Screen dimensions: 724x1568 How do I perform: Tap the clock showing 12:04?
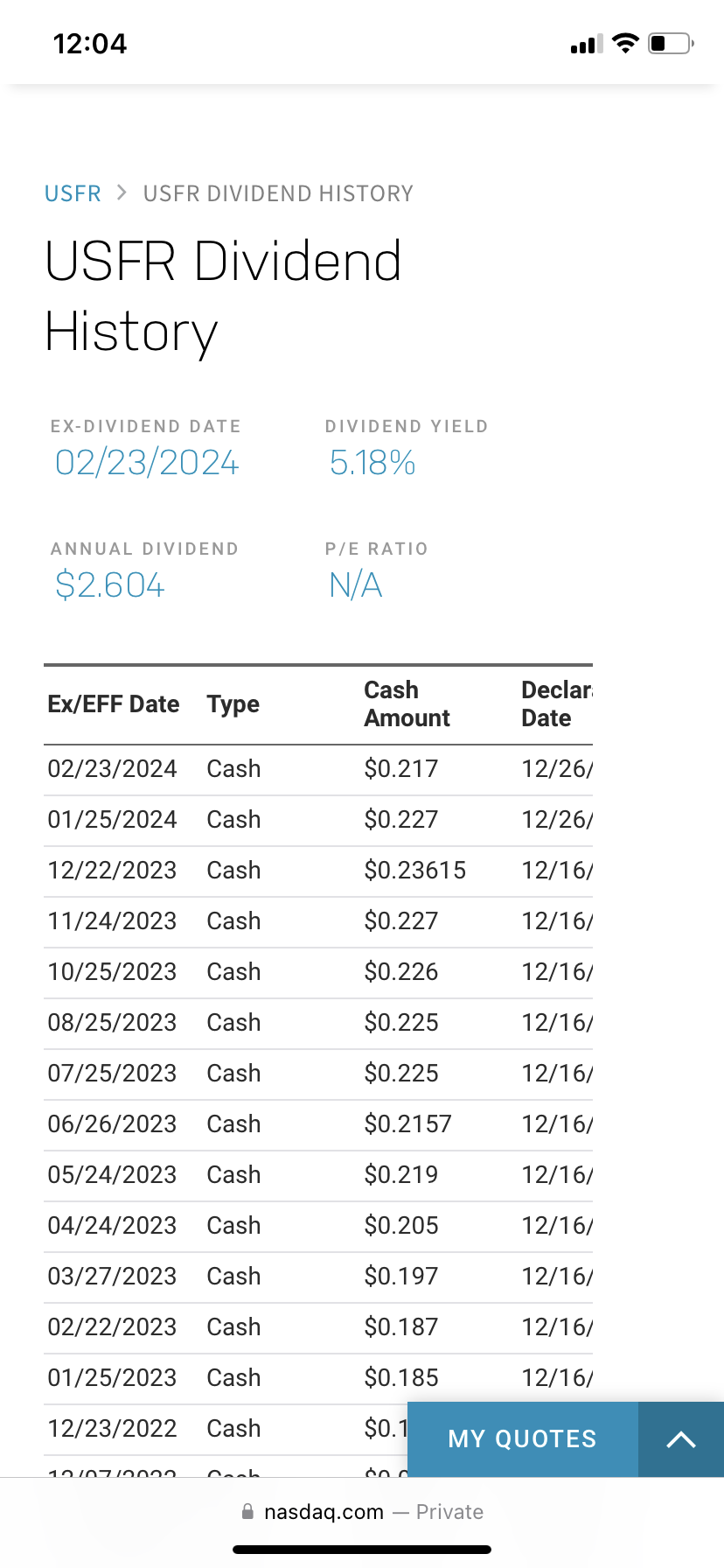click(90, 43)
